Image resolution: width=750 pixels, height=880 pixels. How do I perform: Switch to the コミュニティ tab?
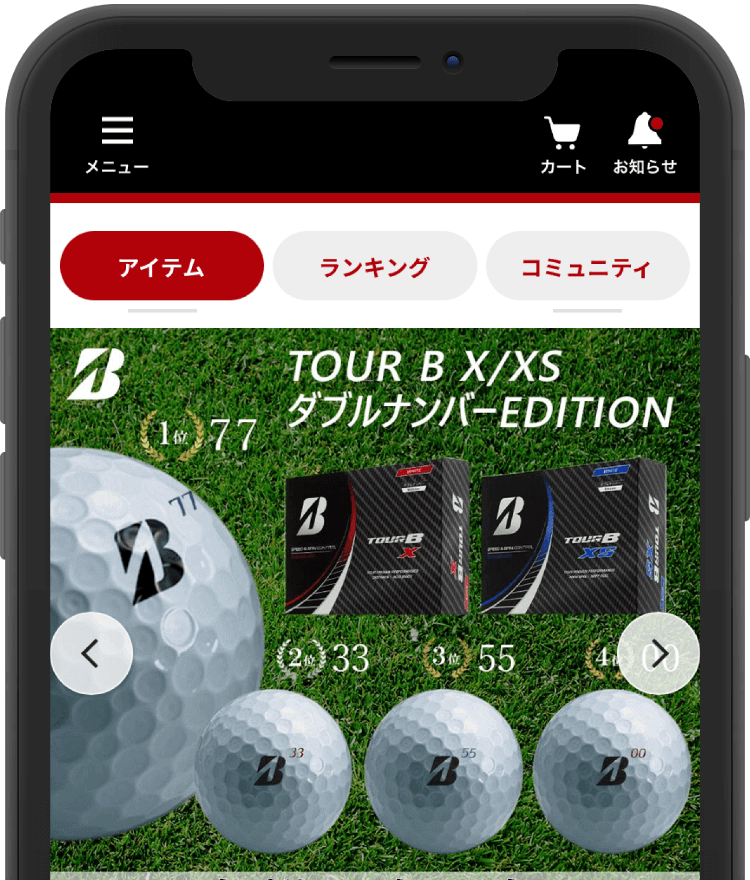tap(587, 266)
